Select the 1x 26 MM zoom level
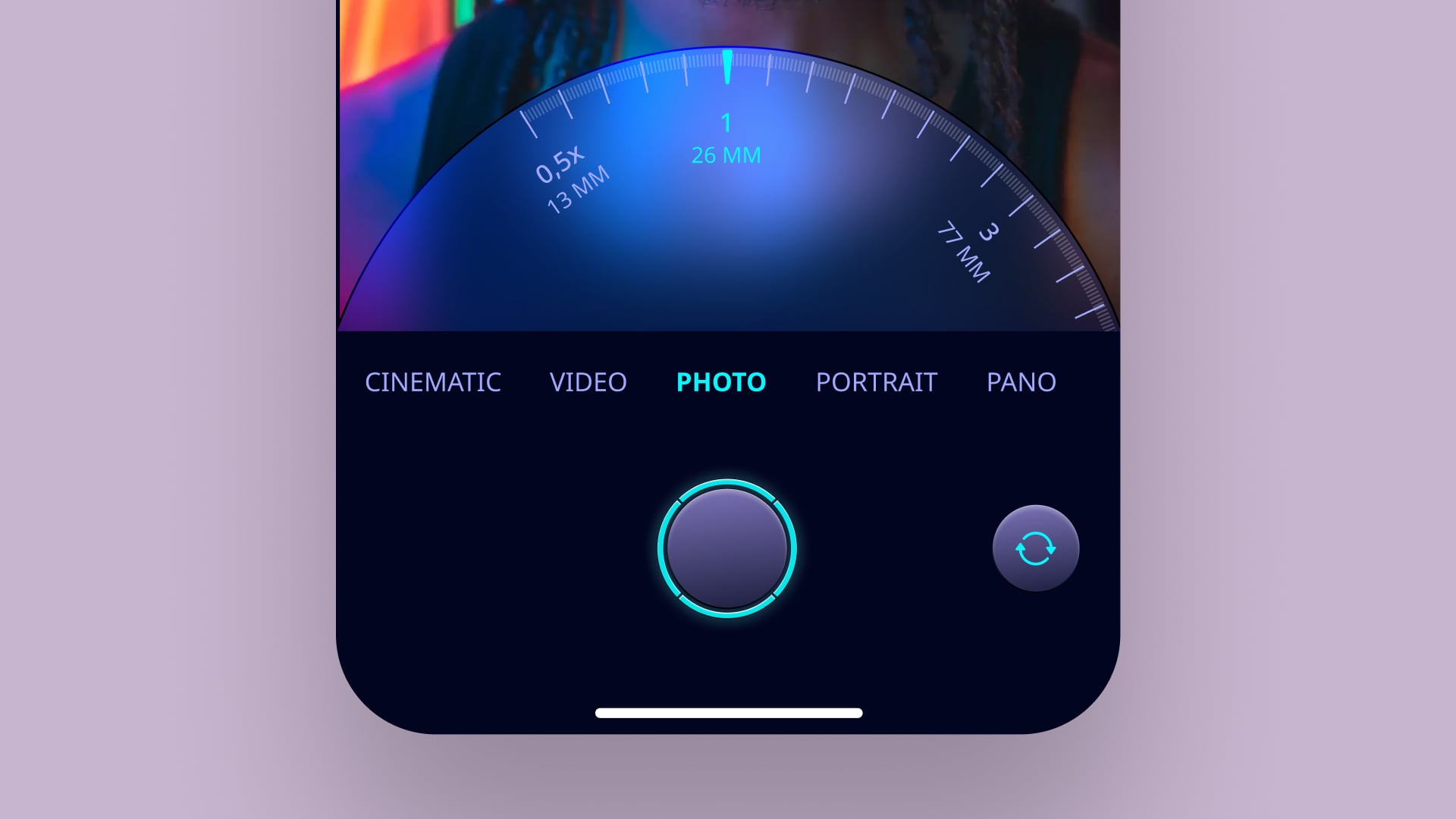The width and height of the screenshot is (1456, 819). [x=726, y=139]
